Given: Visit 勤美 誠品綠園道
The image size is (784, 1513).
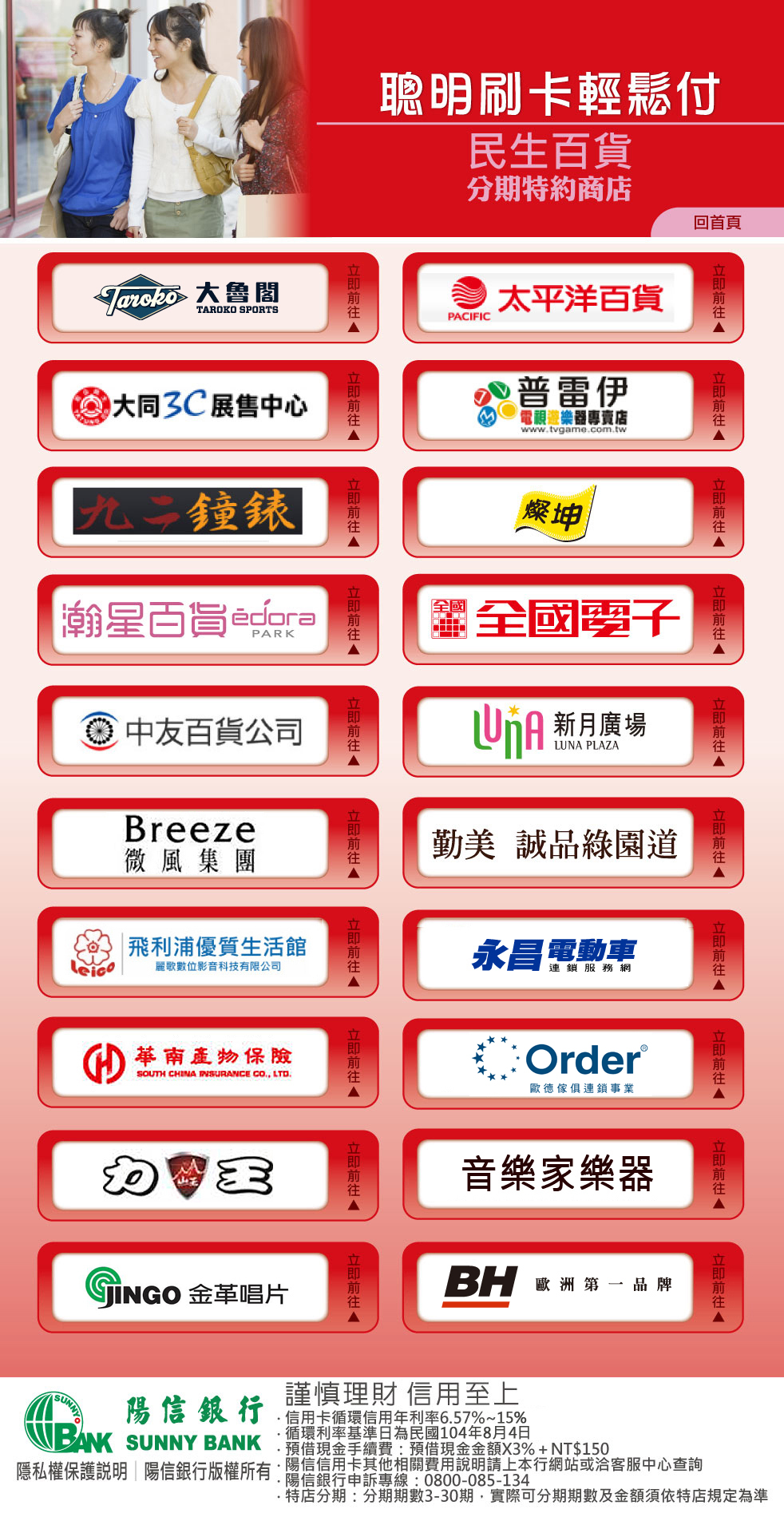Looking at the screenshot, I should (x=556, y=843).
